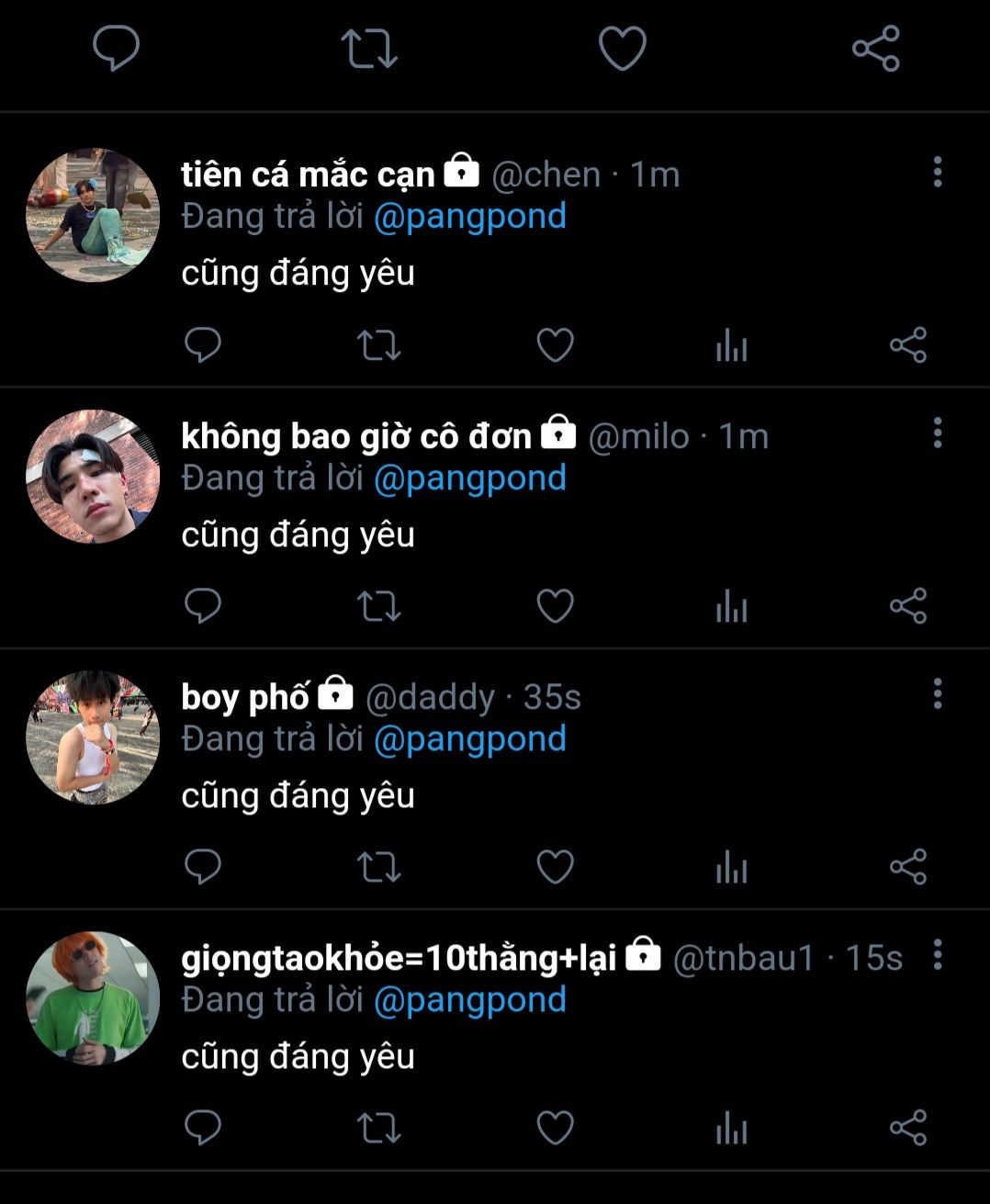This screenshot has width=990, height=1204.
Task: Open tiên cá mắc cạn's profile picture
Action: click(x=93, y=215)
